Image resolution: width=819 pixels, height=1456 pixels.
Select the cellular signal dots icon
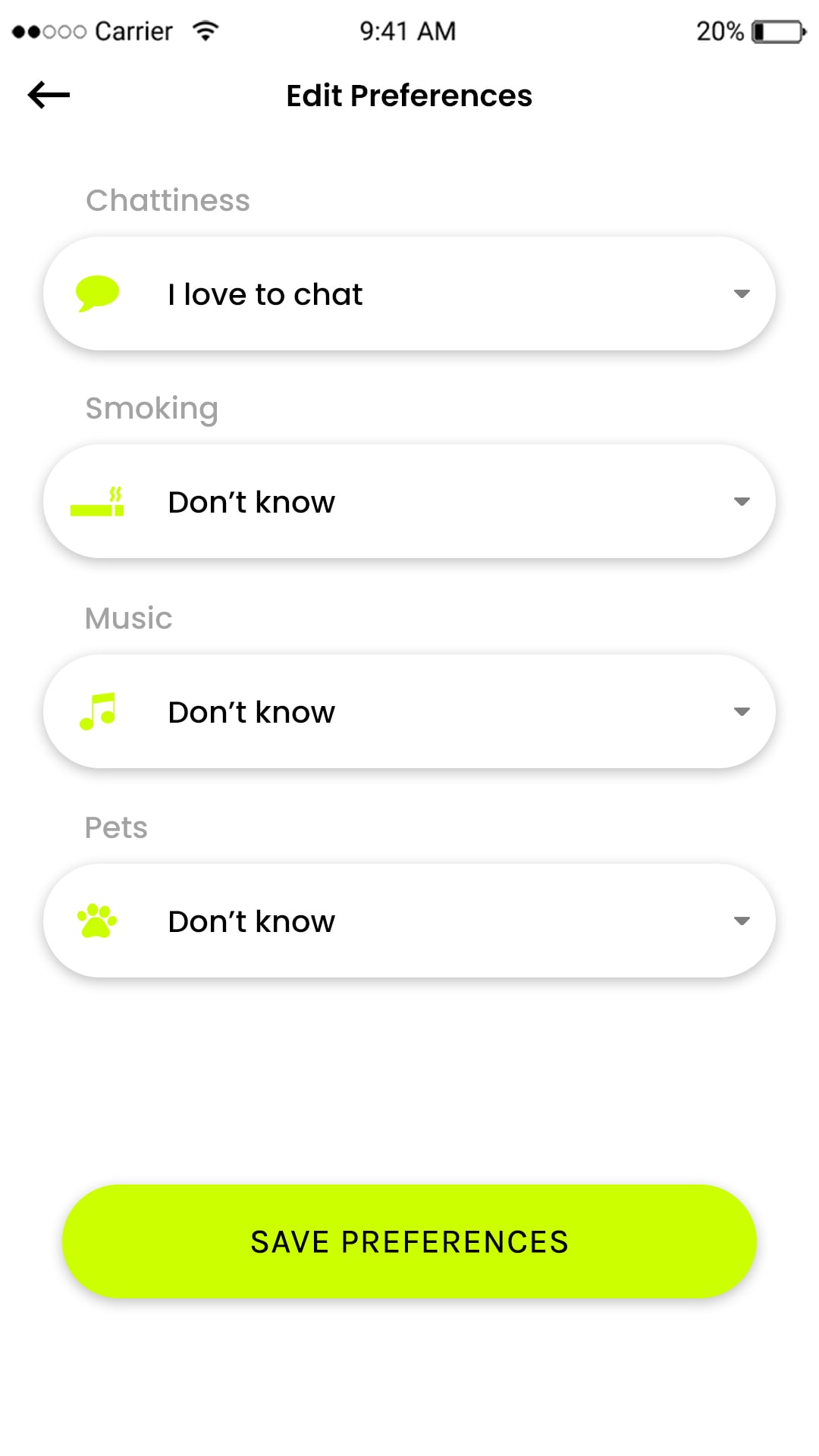(x=47, y=31)
